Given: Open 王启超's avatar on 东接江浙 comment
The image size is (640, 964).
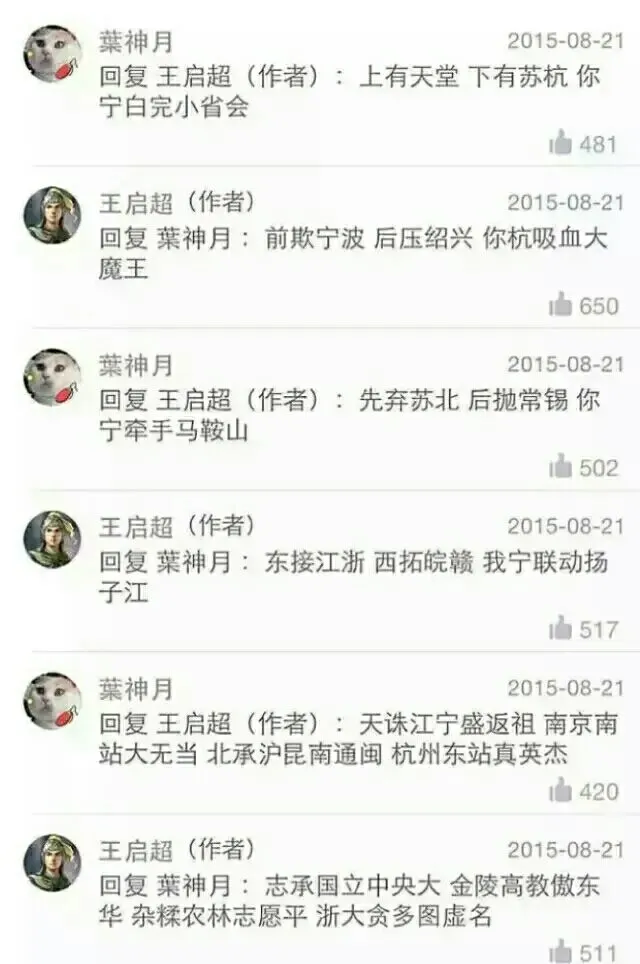Looking at the screenshot, I should click(x=52, y=539).
